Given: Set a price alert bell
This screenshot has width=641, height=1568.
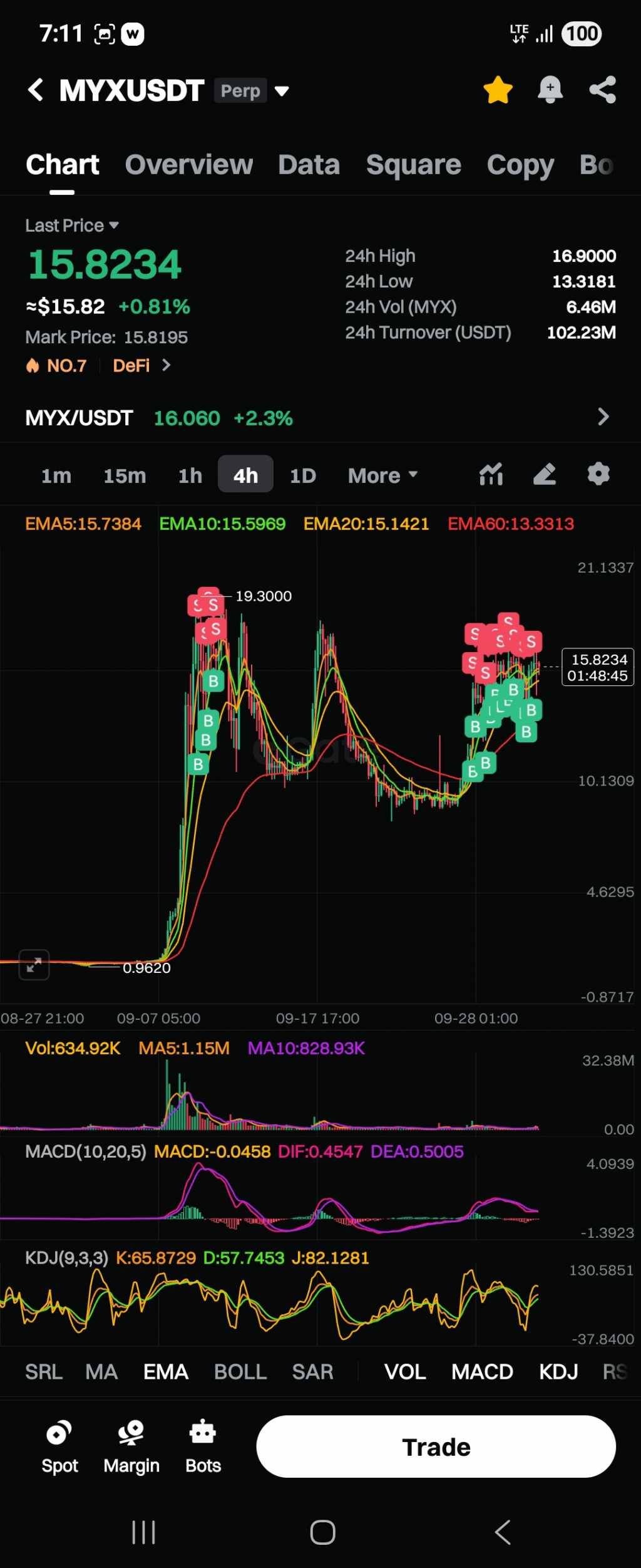Looking at the screenshot, I should click(550, 90).
